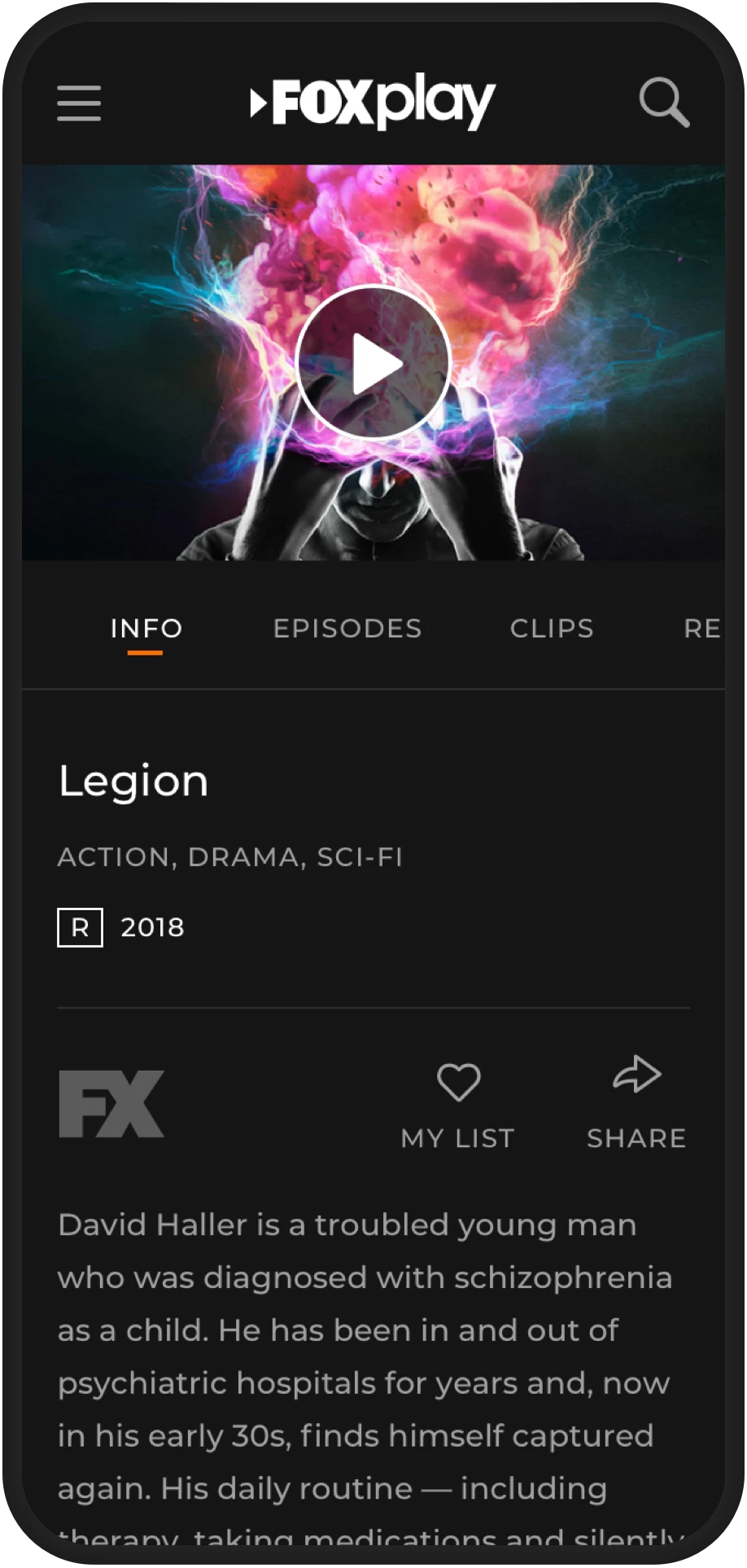Tap the 2018 release year label
Viewport: 747px width, 1568px height.
click(x=151, y=926)
